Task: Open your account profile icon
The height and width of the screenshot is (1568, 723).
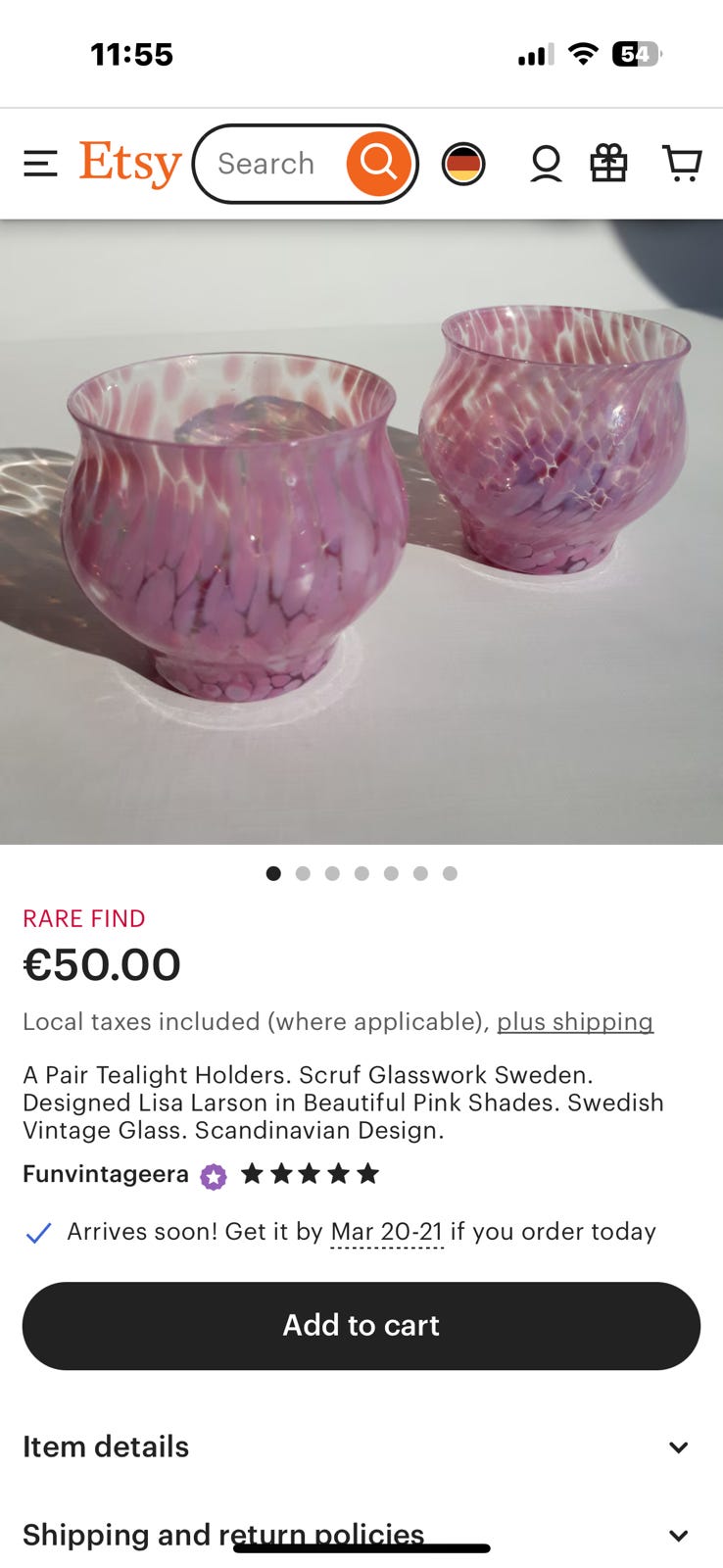Action: pyautogui.click(x=546, y=164)
